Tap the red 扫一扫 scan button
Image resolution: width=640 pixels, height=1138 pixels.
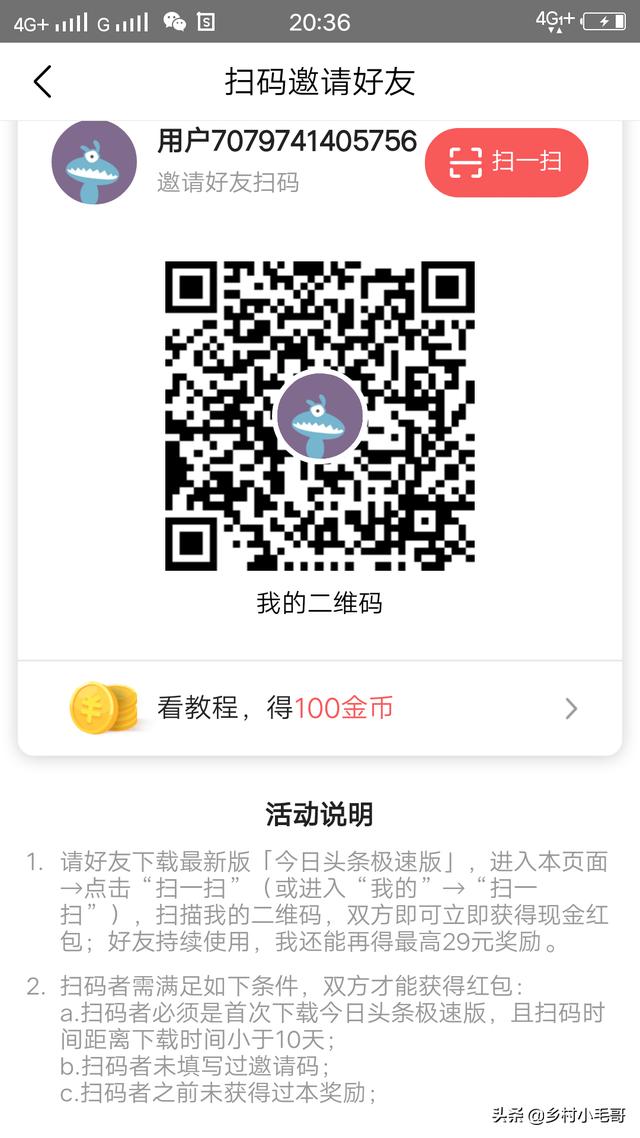[x=506, y=162]
